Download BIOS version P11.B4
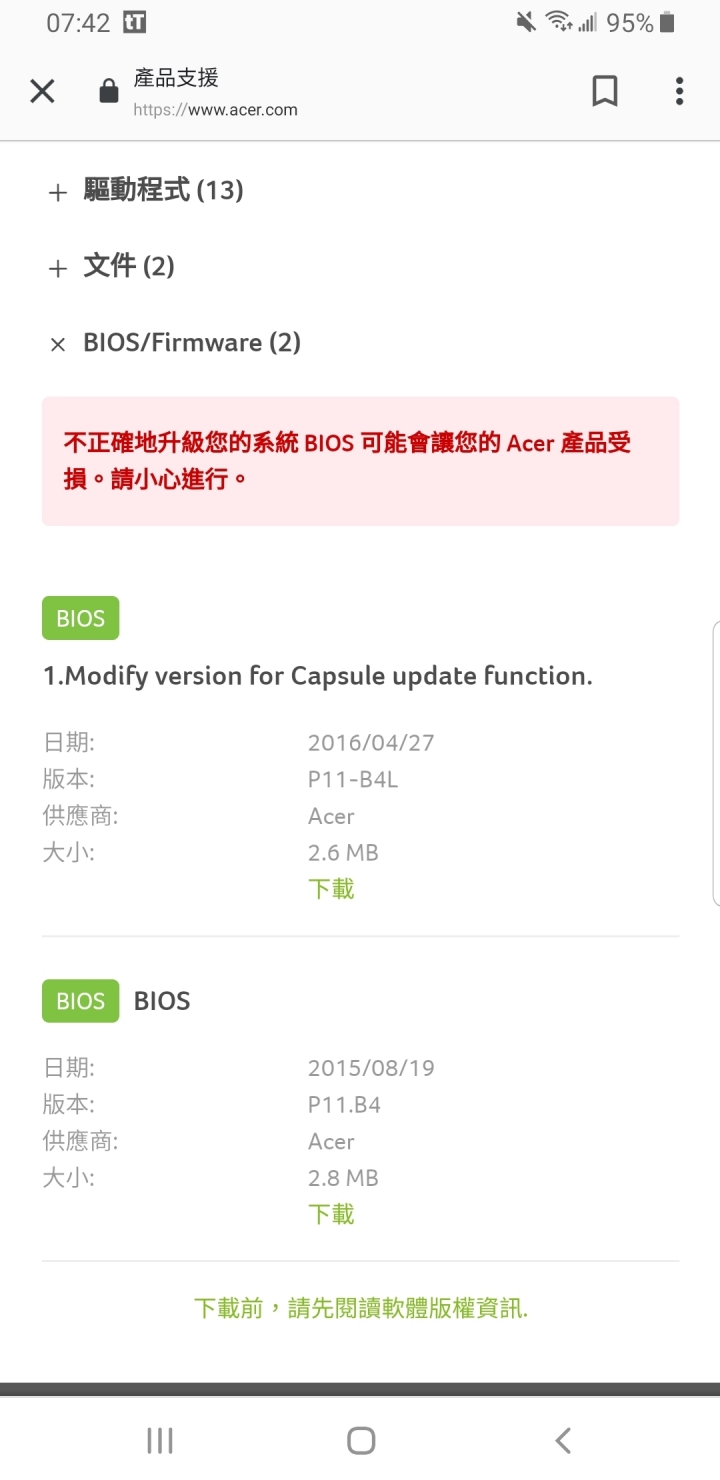The width and height of the screenshot is (720, 1480). pos(331,1214)
